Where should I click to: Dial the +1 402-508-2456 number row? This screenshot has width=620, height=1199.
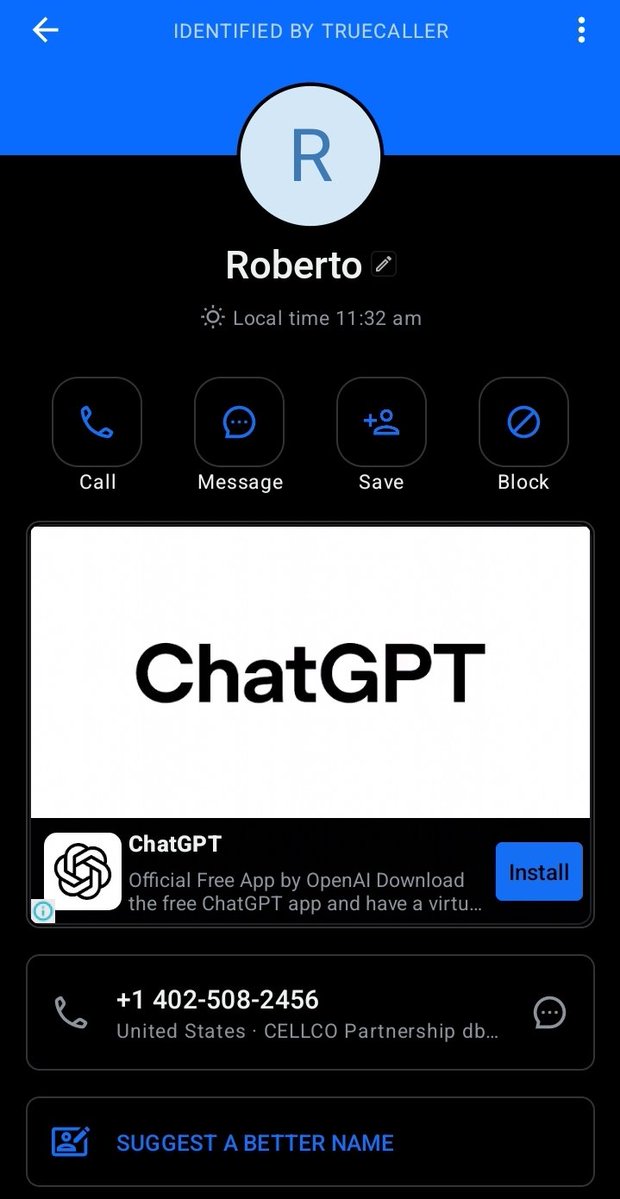(x=310, y=1012)
